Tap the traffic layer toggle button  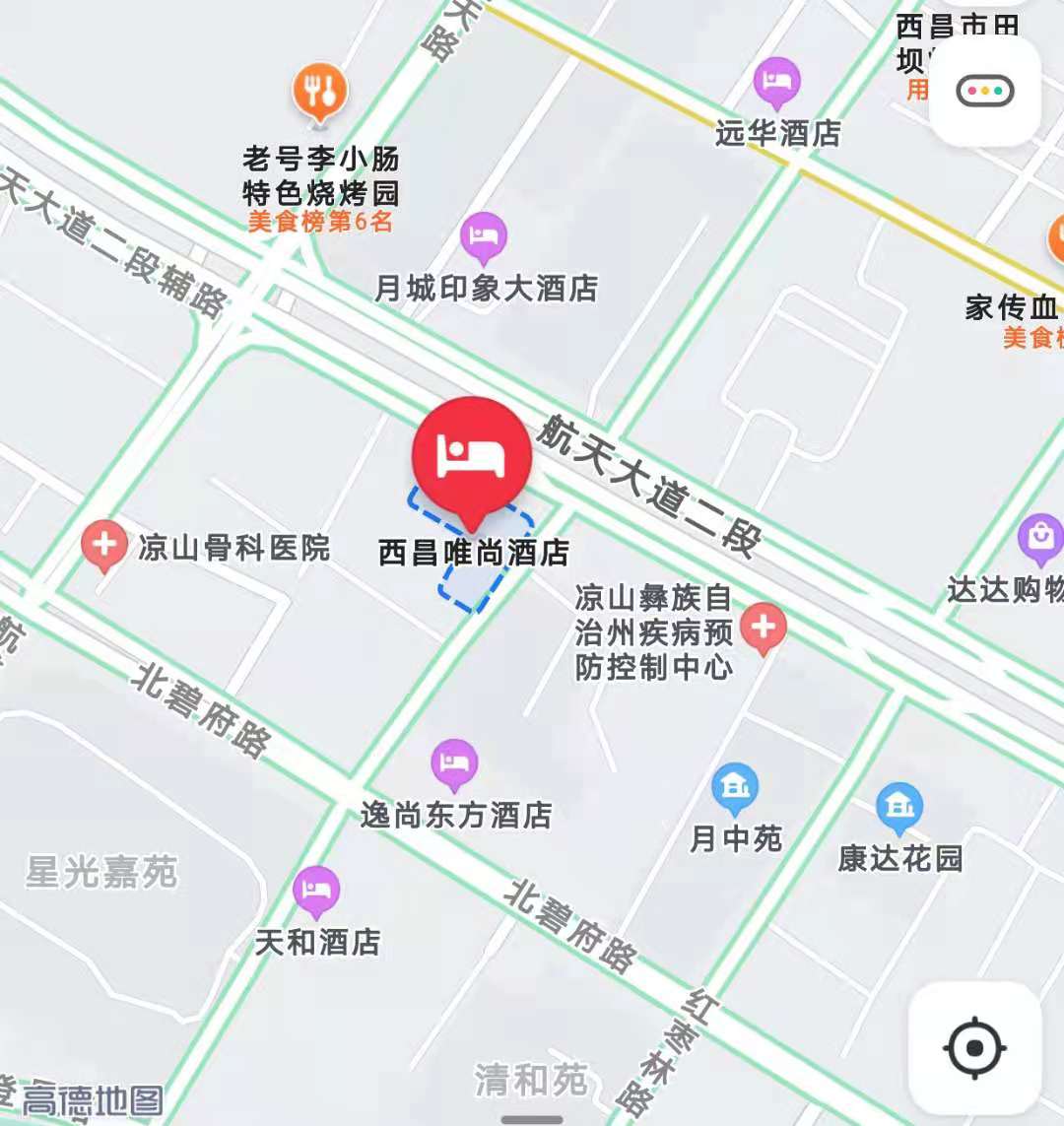pyautogui.click(x=984, y=91)
